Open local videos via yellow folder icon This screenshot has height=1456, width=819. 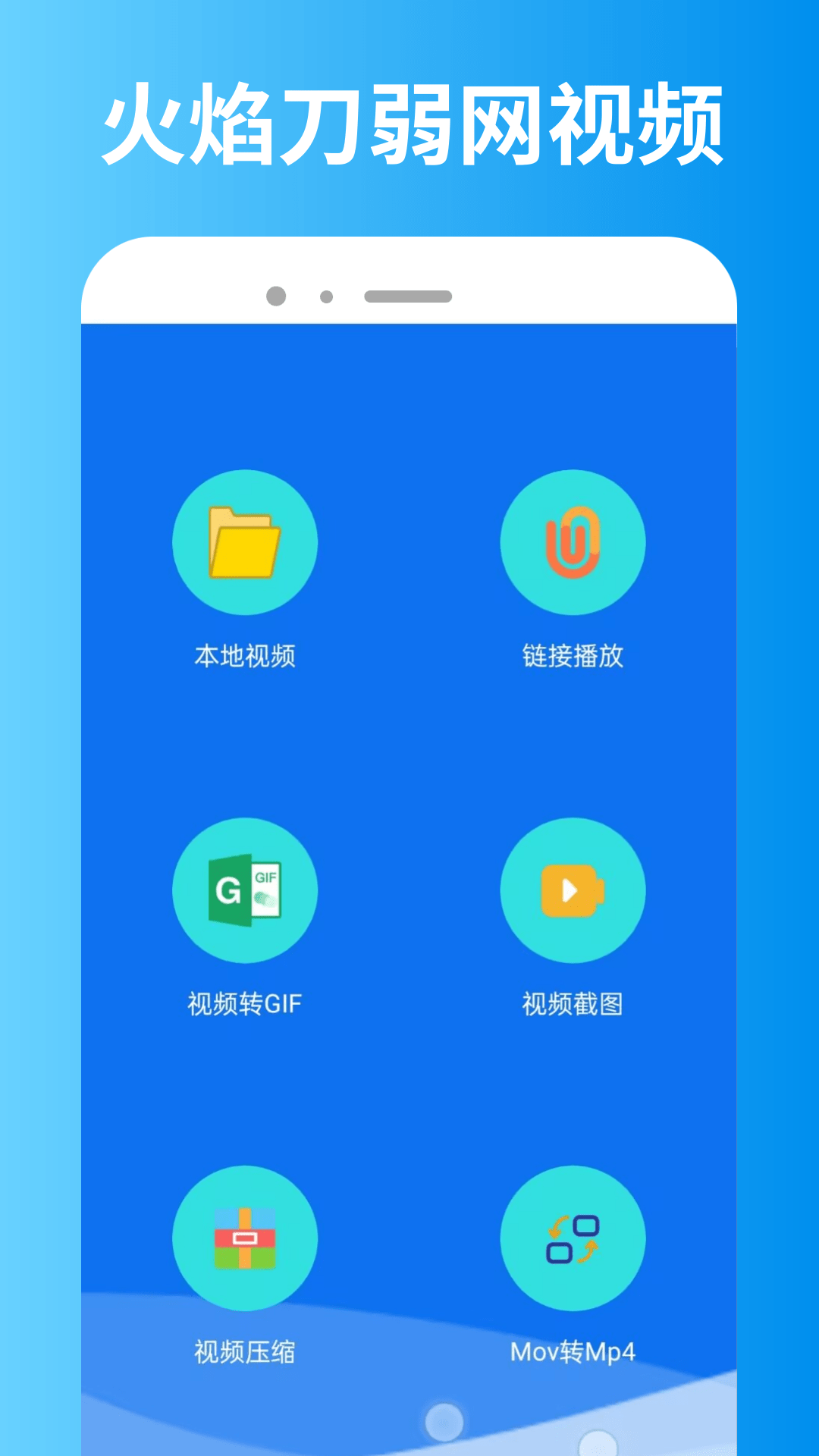click(x=244, y=543)
